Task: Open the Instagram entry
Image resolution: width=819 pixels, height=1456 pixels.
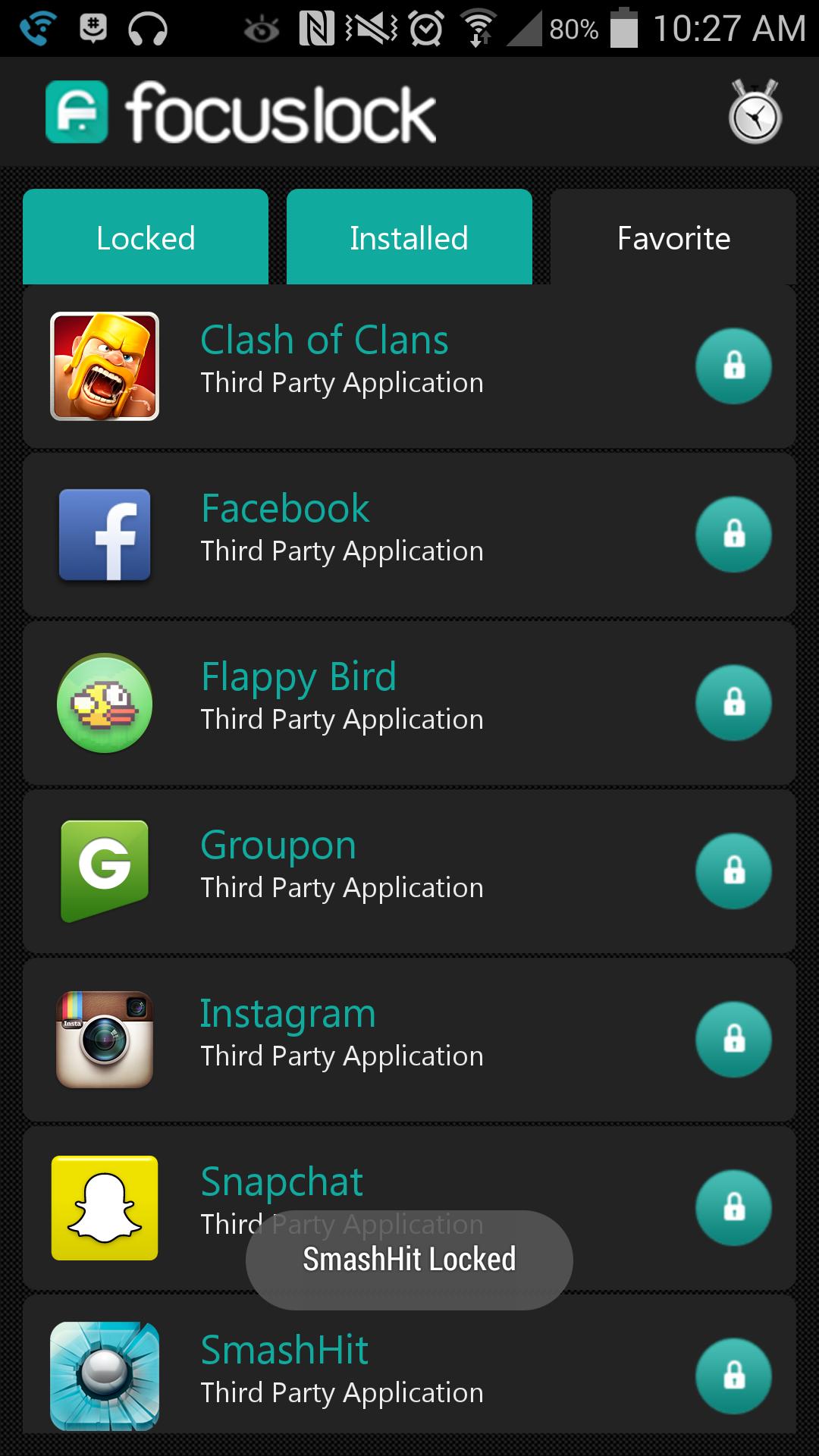Action: [x=341, y=1040]
